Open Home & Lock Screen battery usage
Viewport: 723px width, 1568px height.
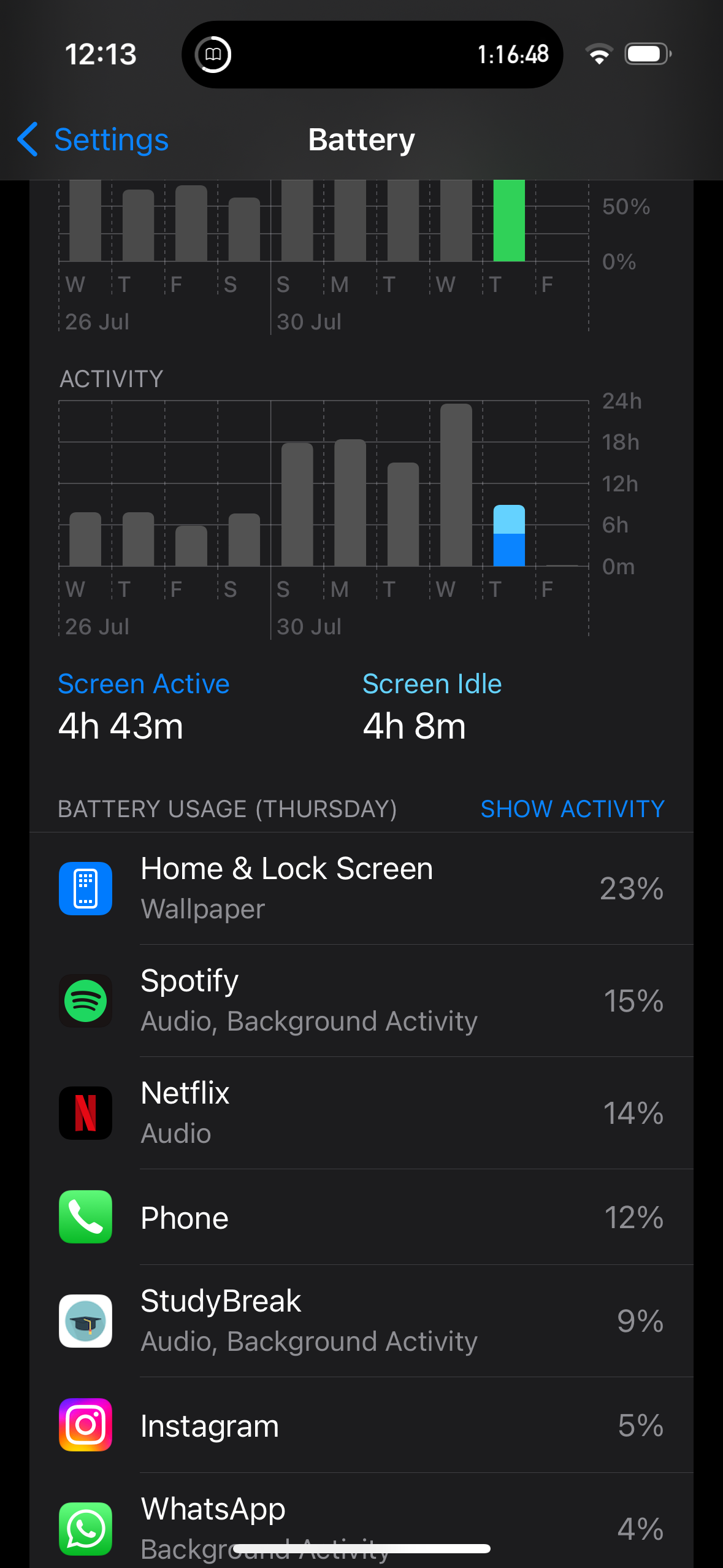point(361,888)
